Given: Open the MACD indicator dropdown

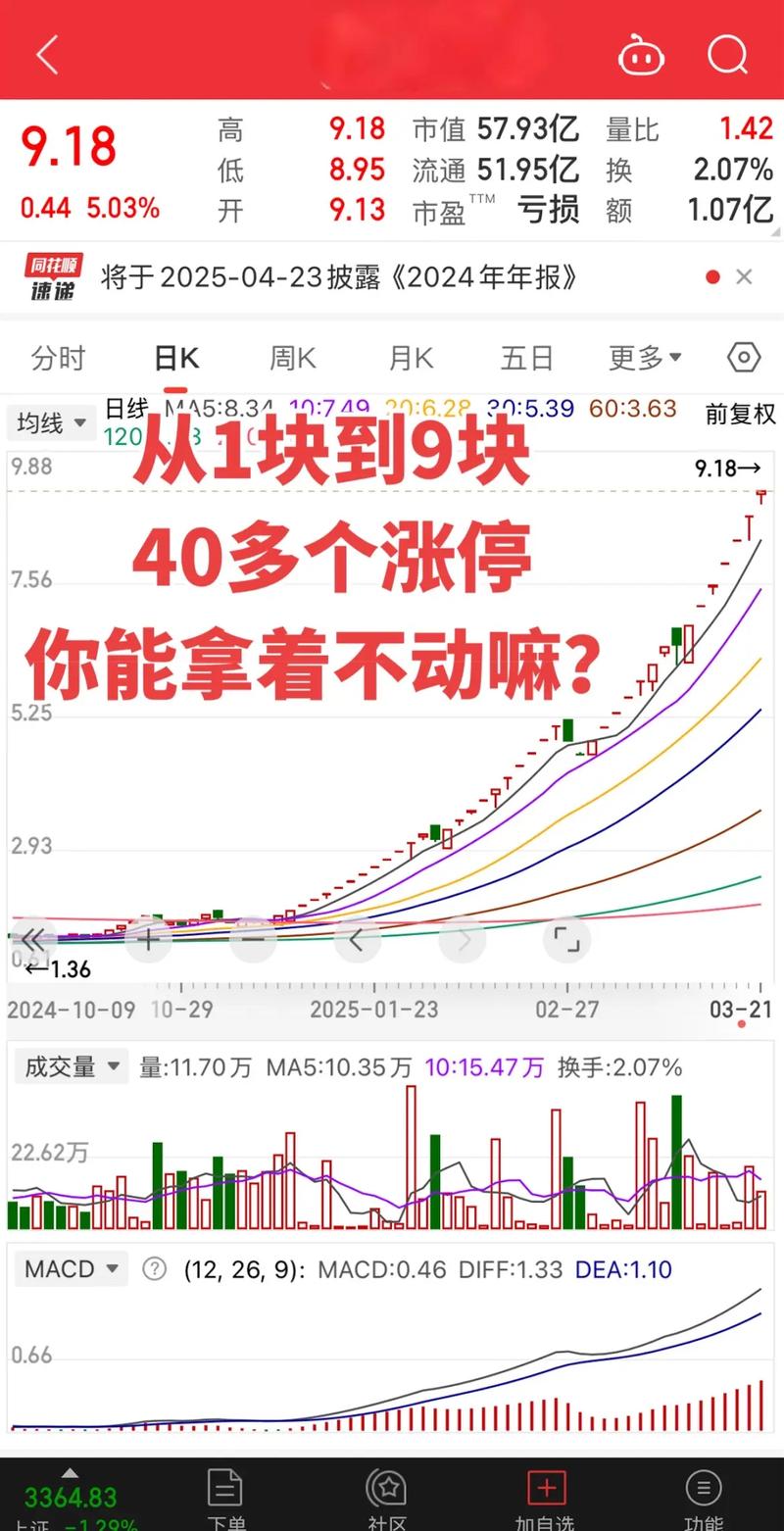Looking at the screenshot, I should (x=71, y=1269).
